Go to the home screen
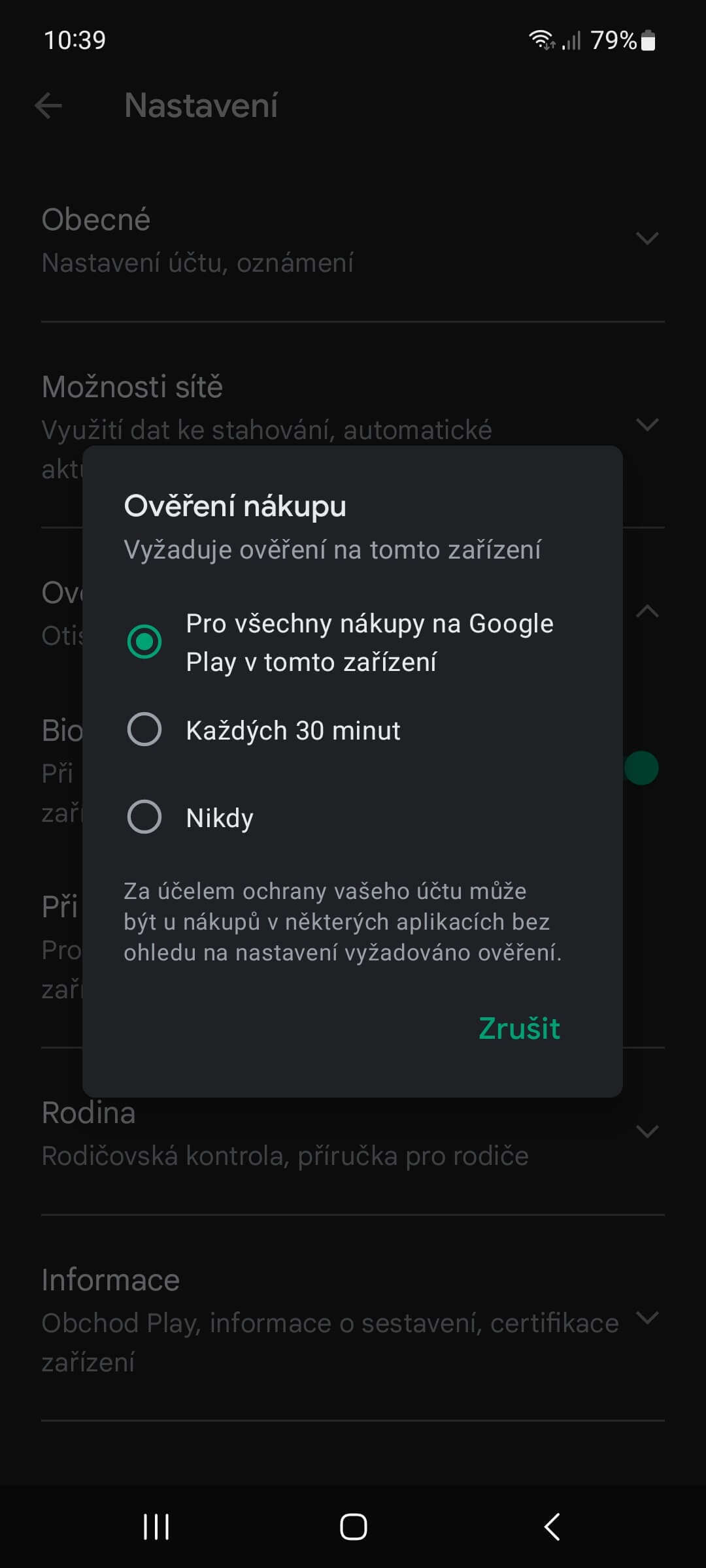Image resolution: width=706 pixels, height=1568 pixels. tap(353, 1527)
